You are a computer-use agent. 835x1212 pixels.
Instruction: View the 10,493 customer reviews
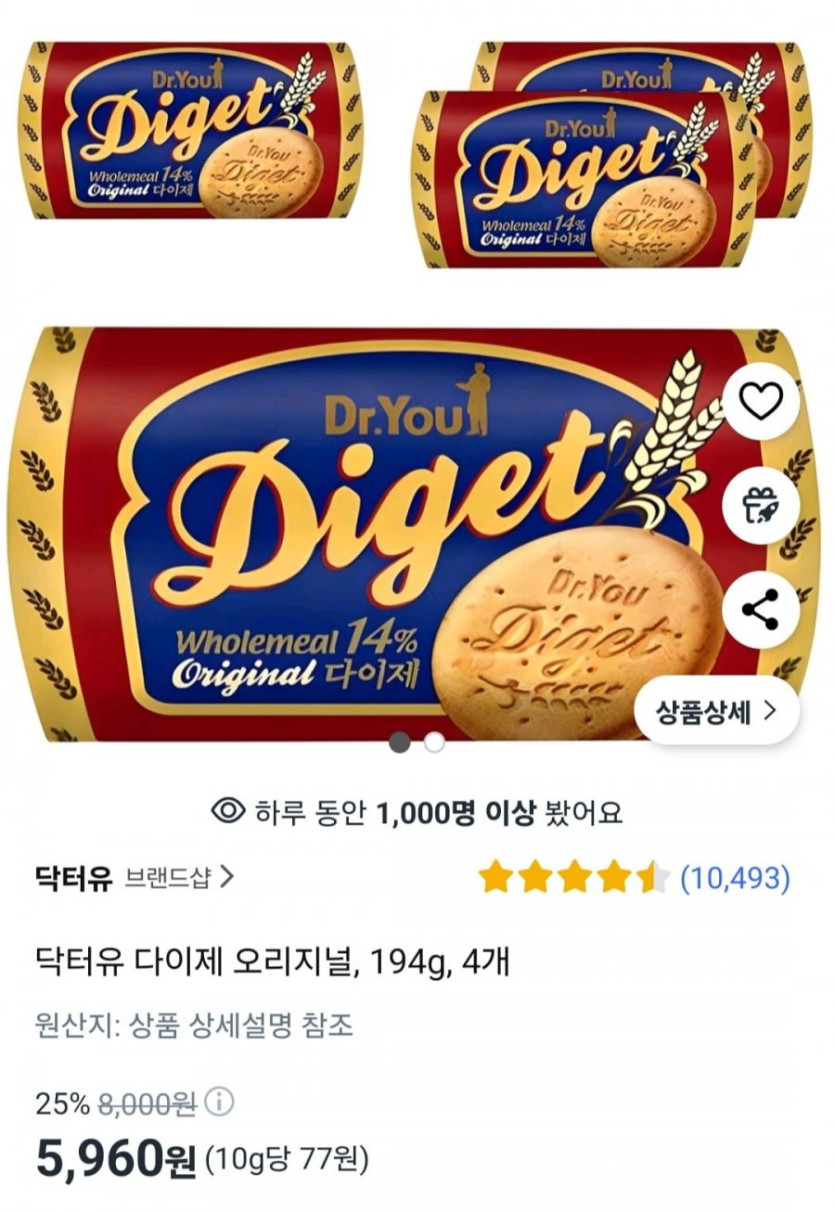click(x=735, y=879)
